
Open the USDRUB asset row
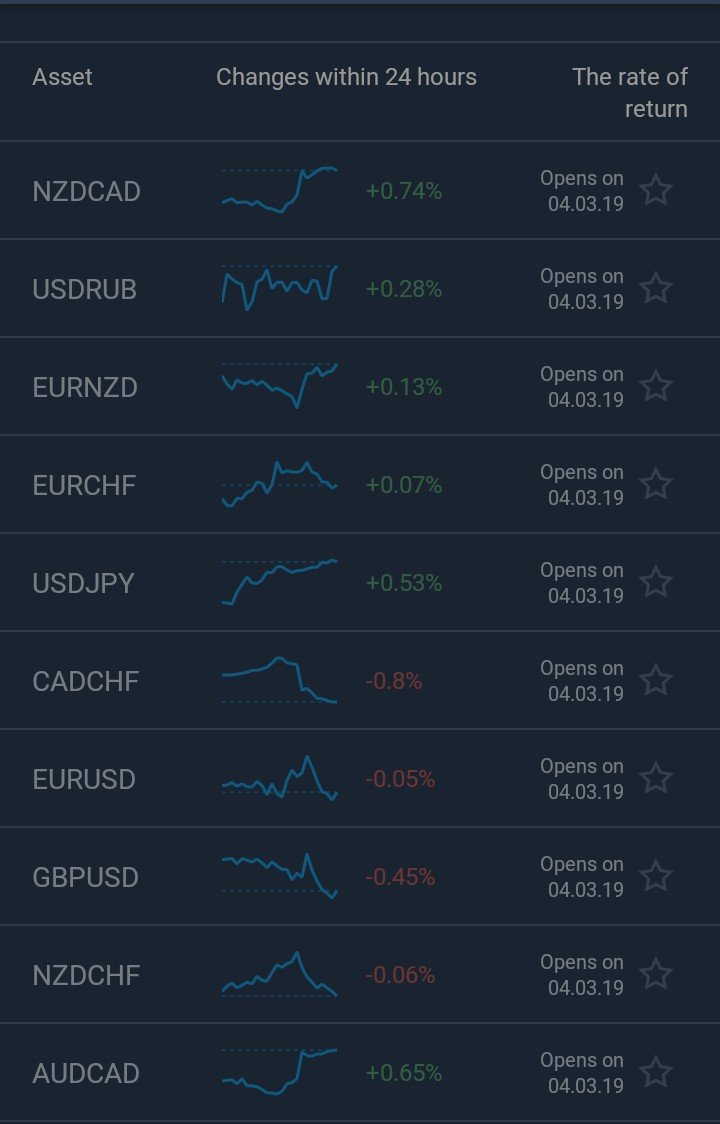[x=84, y=289]
